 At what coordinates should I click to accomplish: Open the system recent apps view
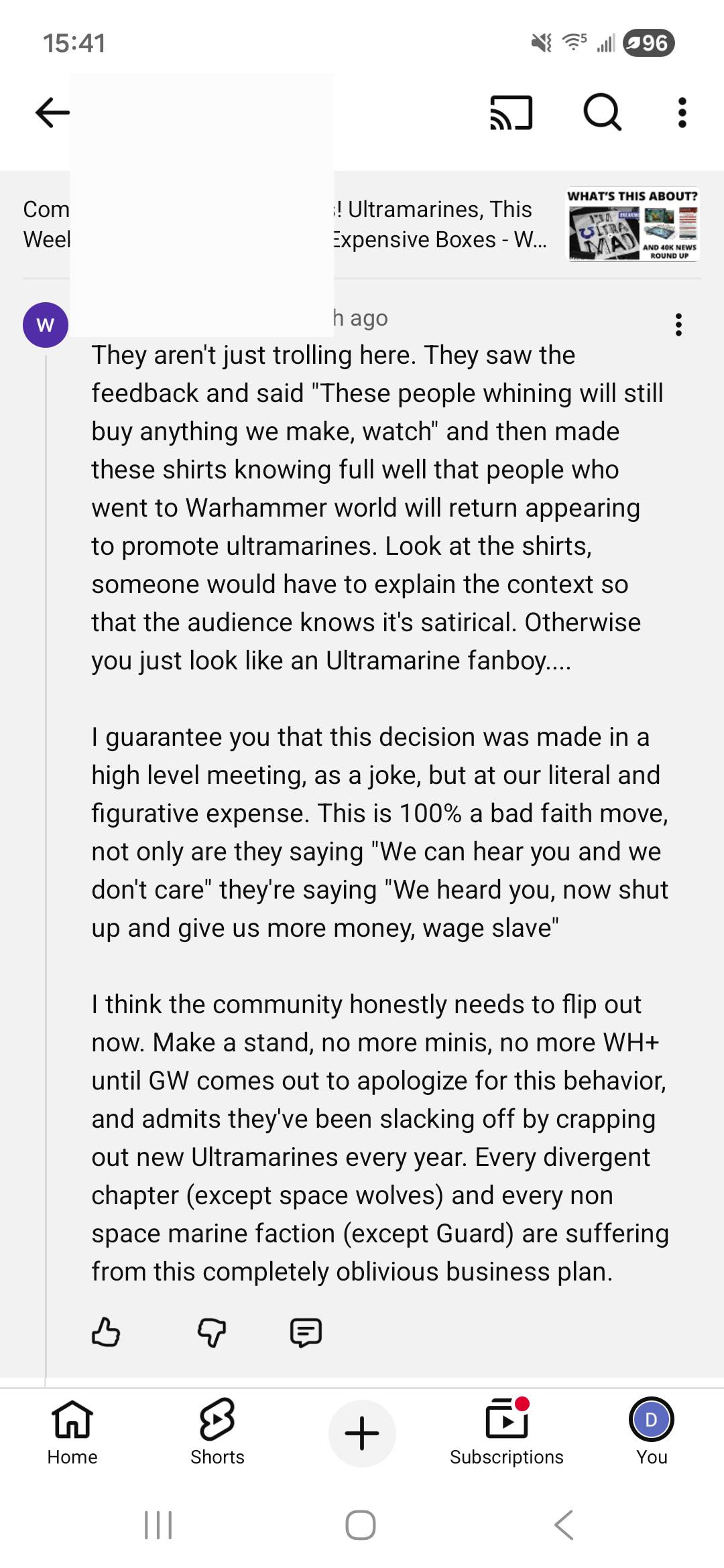159,1526
